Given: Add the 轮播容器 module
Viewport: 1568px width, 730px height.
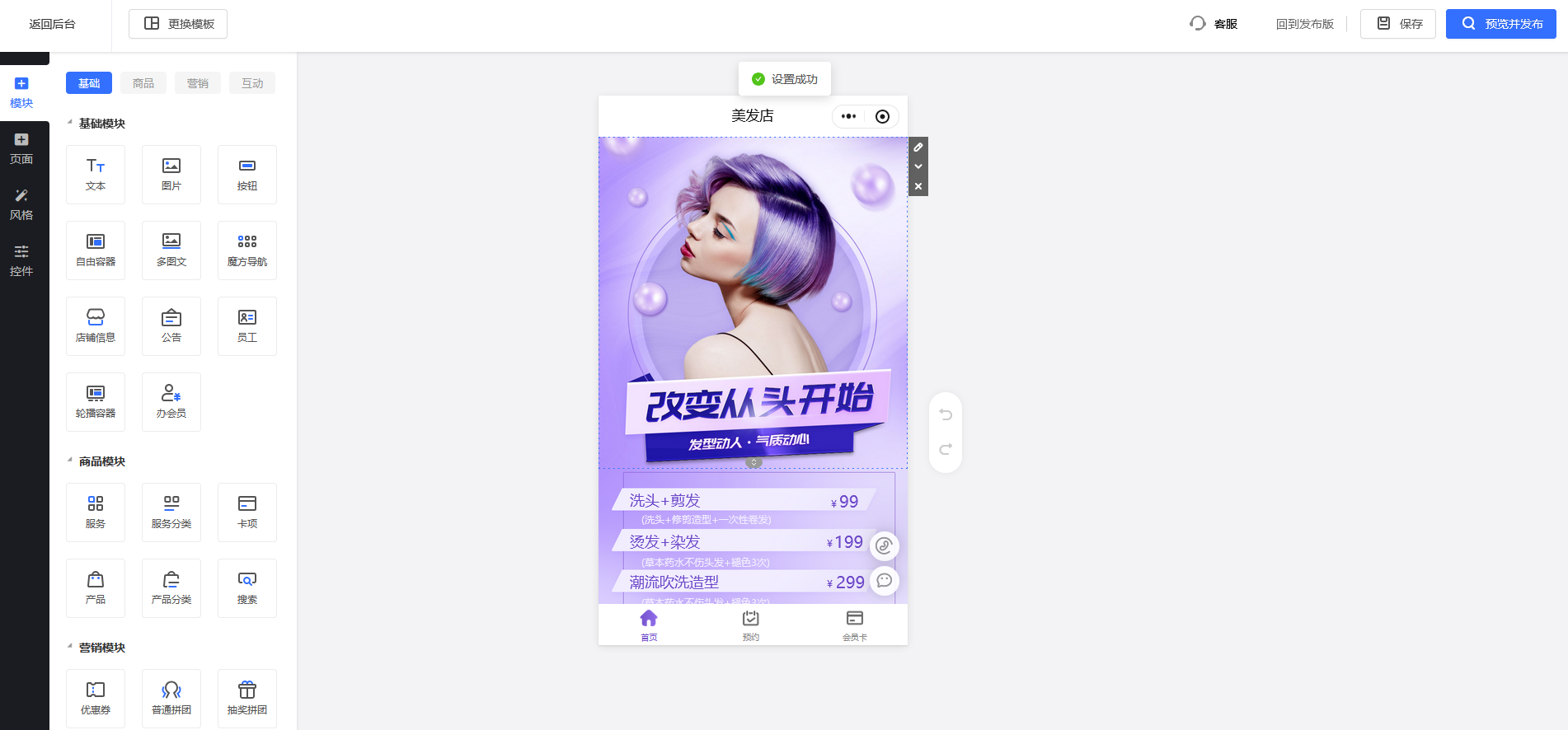Looking at the screenshot, I should click(96, 402).
